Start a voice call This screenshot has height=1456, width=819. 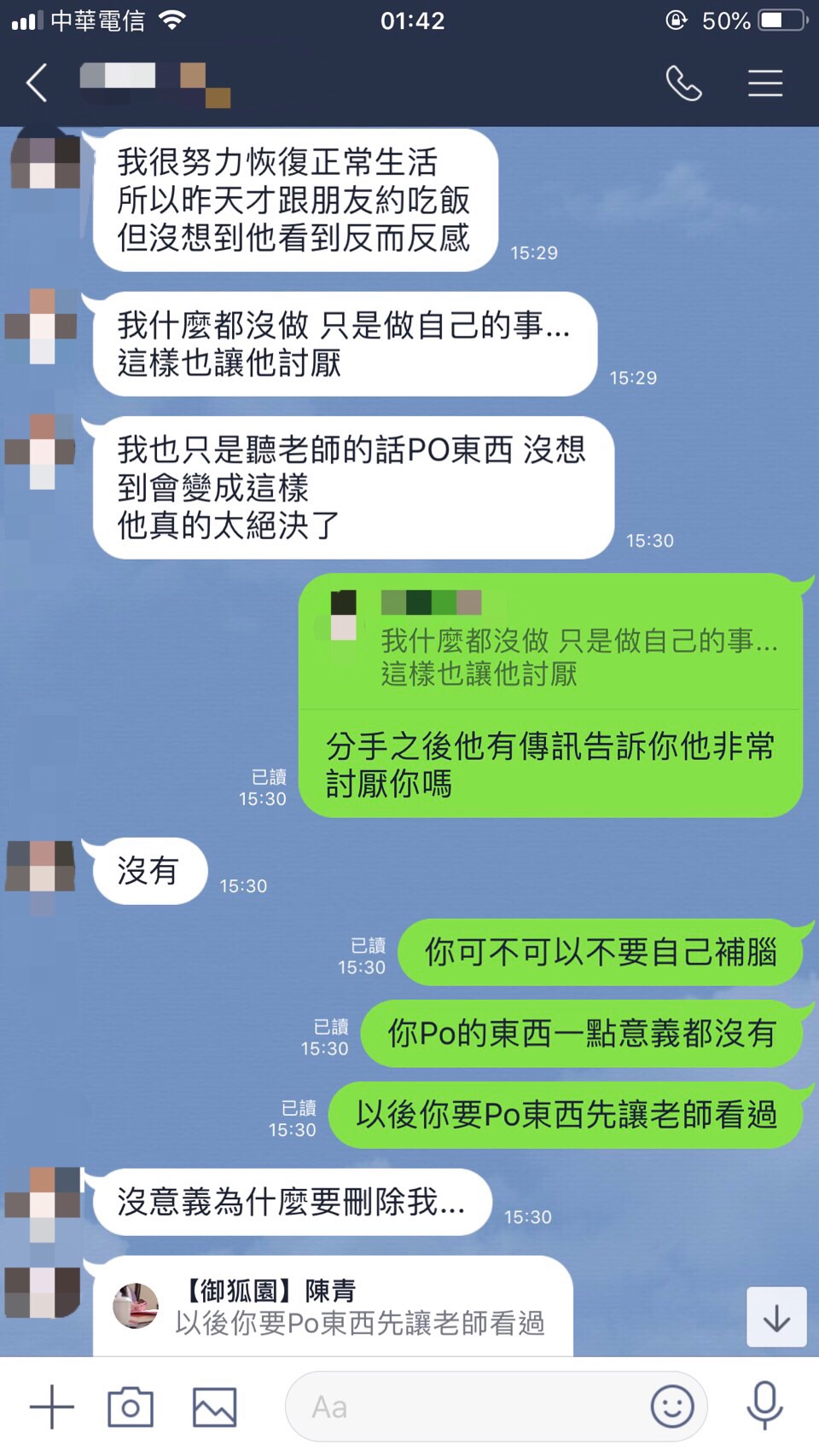click(x=683, y=84)
